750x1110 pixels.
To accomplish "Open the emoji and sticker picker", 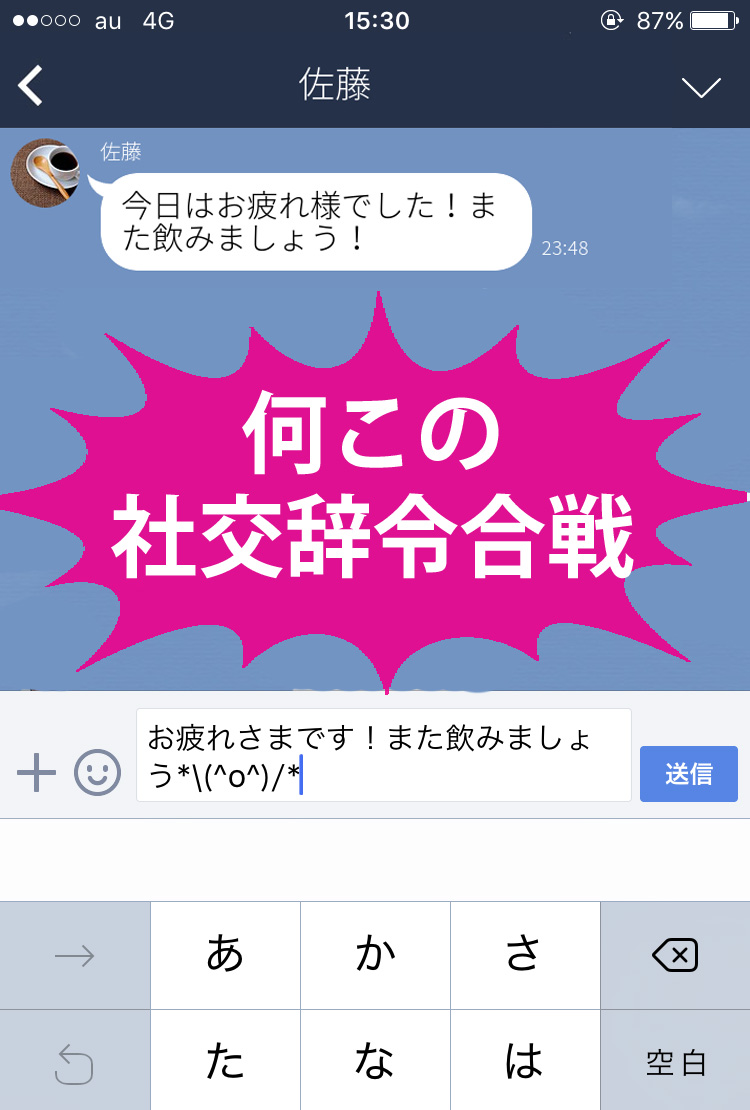I will click(97, 773).
